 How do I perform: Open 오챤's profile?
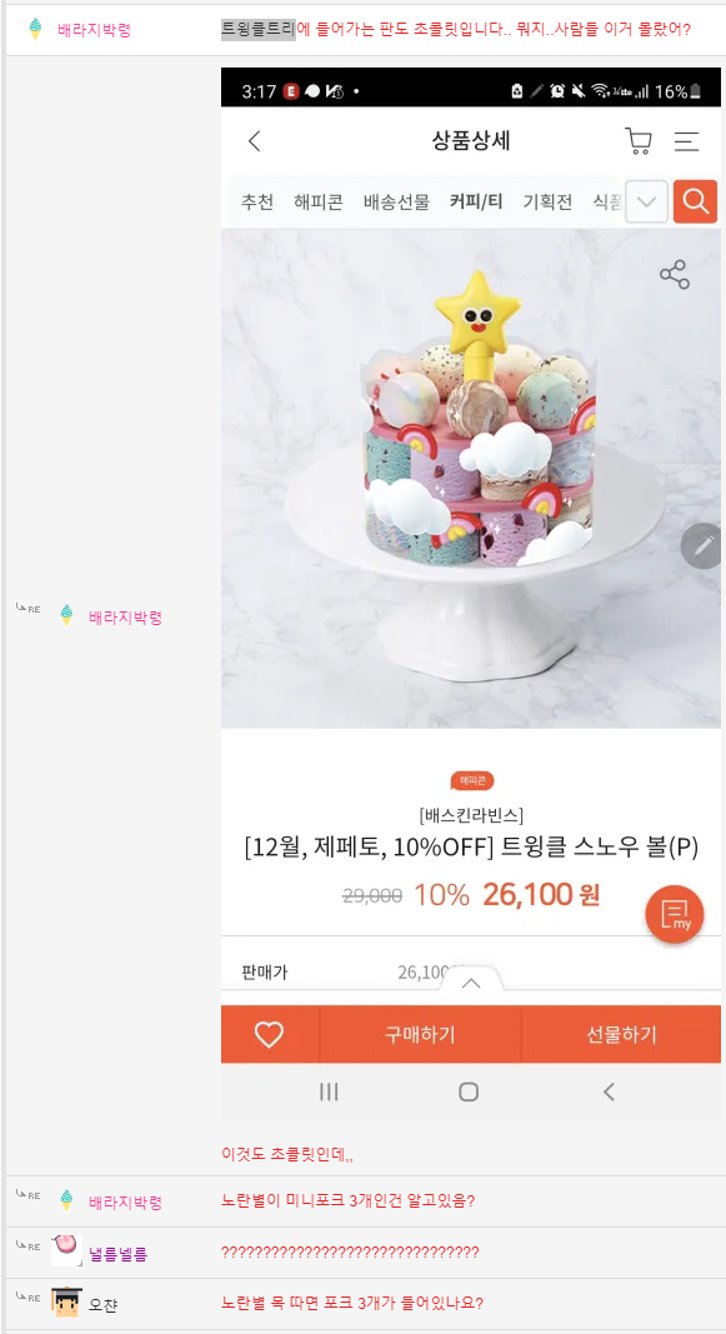pos(103,1304)
